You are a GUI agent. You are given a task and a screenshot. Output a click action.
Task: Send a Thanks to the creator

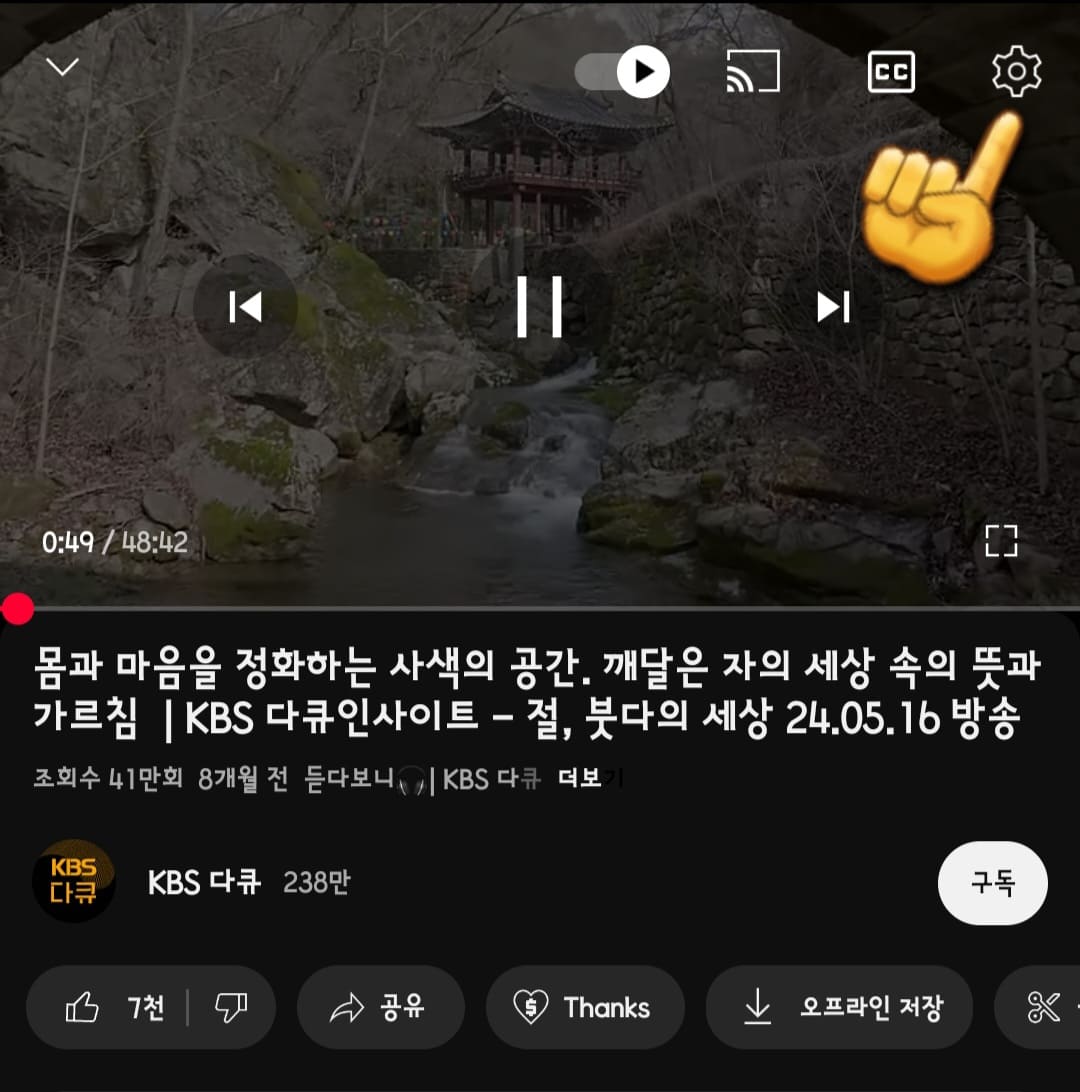585,1008
